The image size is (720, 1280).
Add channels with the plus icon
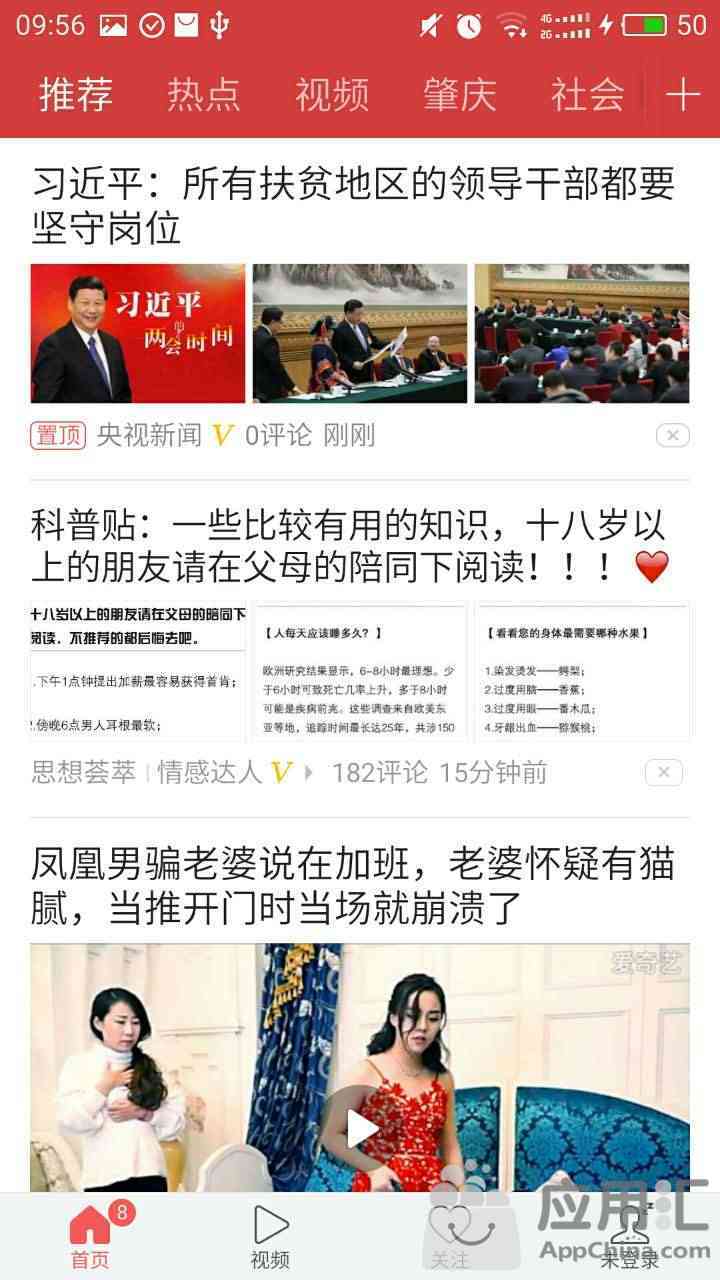pos(683,94)
